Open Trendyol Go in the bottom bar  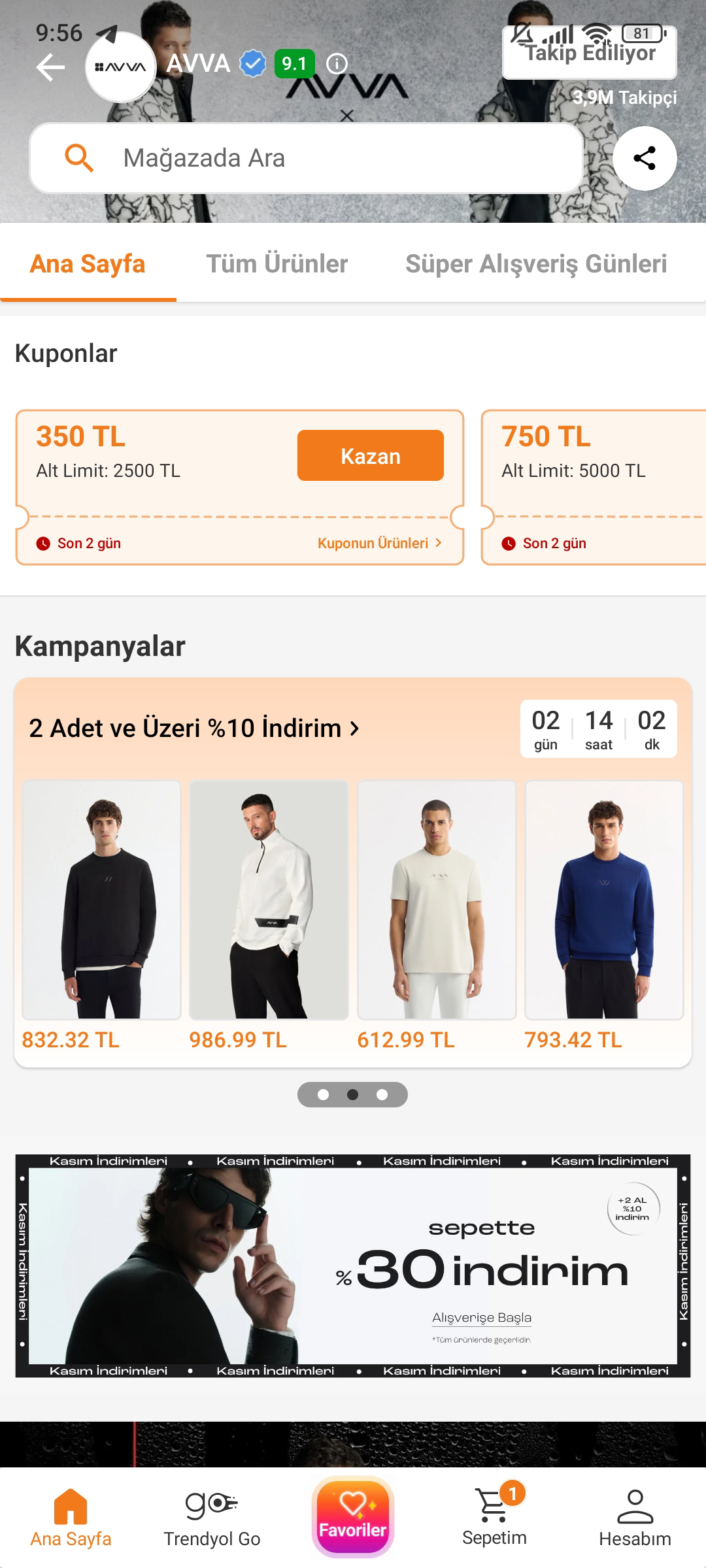tap(212, 1518)
